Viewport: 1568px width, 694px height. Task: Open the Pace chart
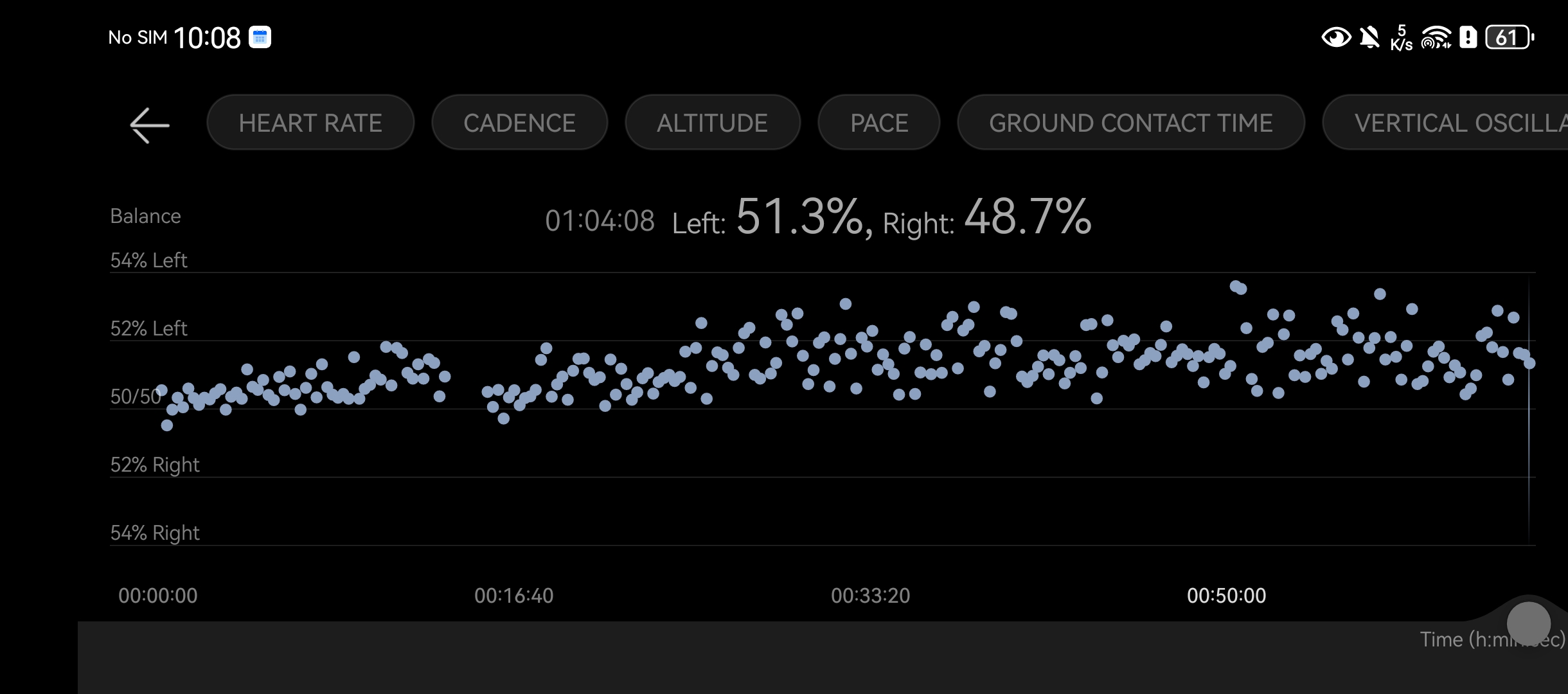tap(878, 123)
